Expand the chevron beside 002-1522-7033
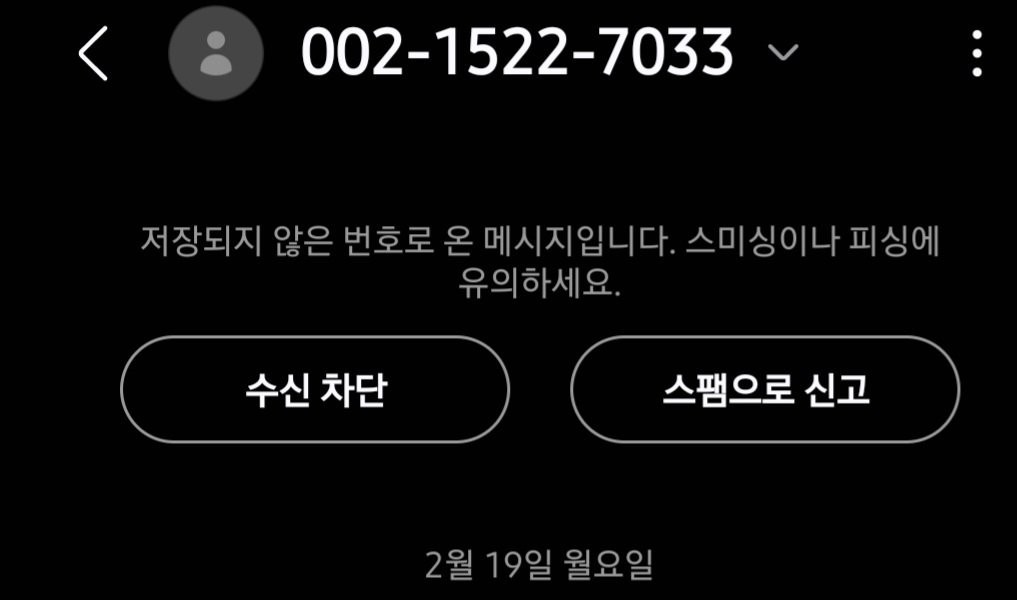 coord(782,52)
